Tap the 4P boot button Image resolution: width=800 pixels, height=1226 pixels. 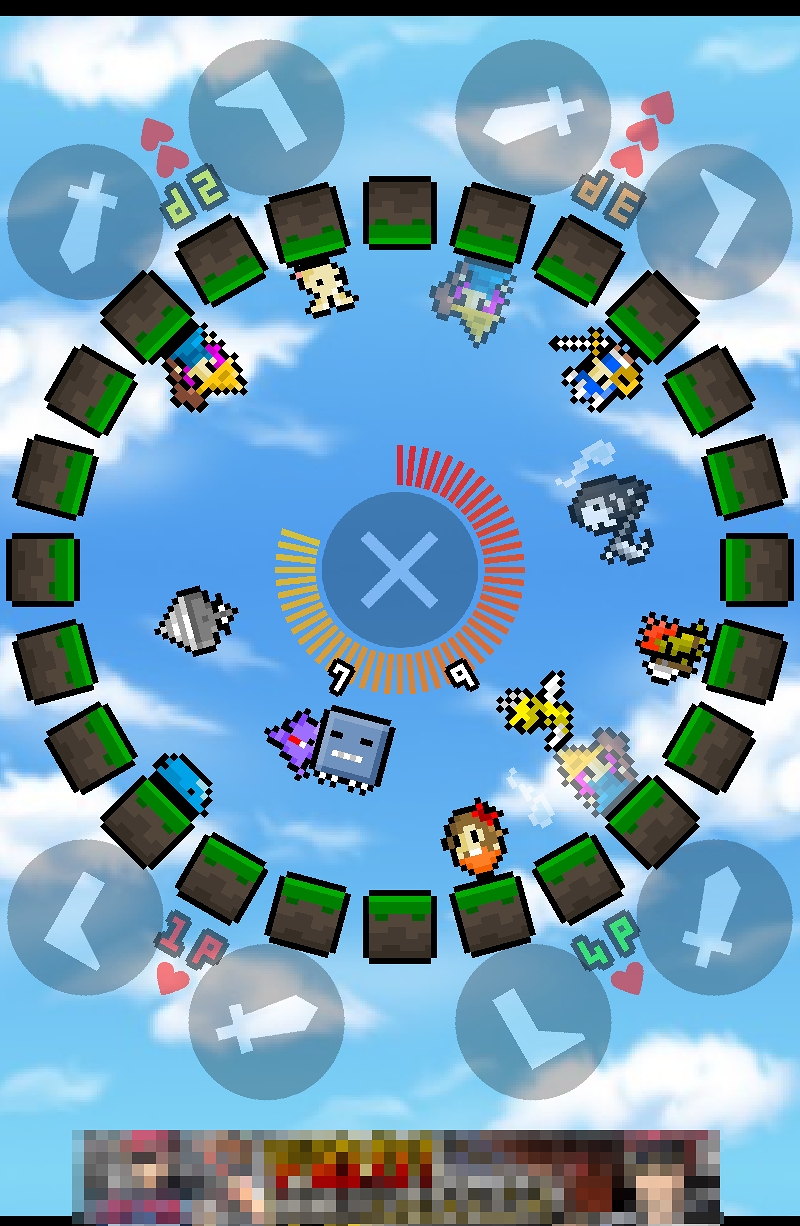[x=532, y=1021]
